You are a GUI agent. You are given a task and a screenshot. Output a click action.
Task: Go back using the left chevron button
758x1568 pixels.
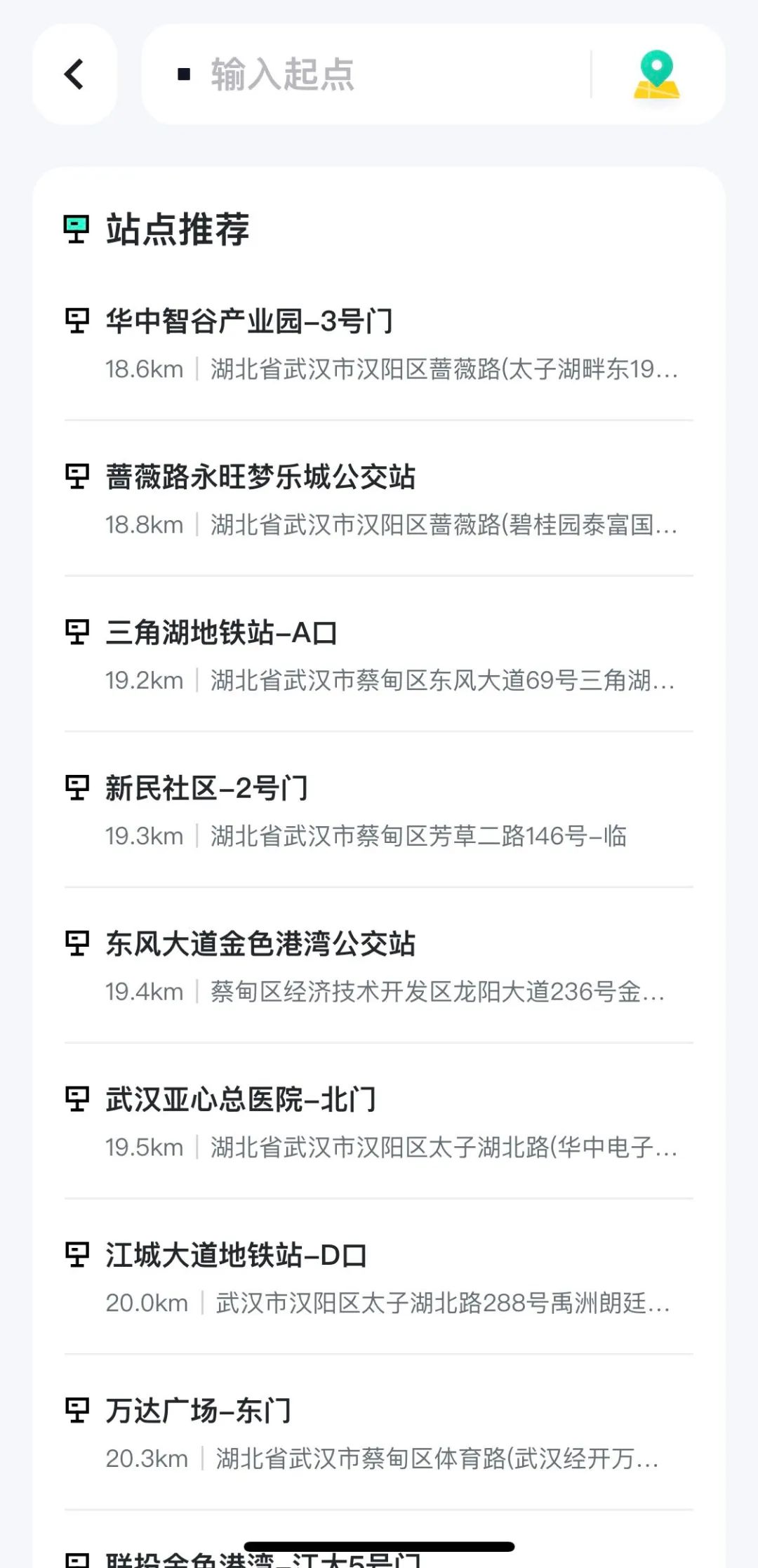(74, 75)
